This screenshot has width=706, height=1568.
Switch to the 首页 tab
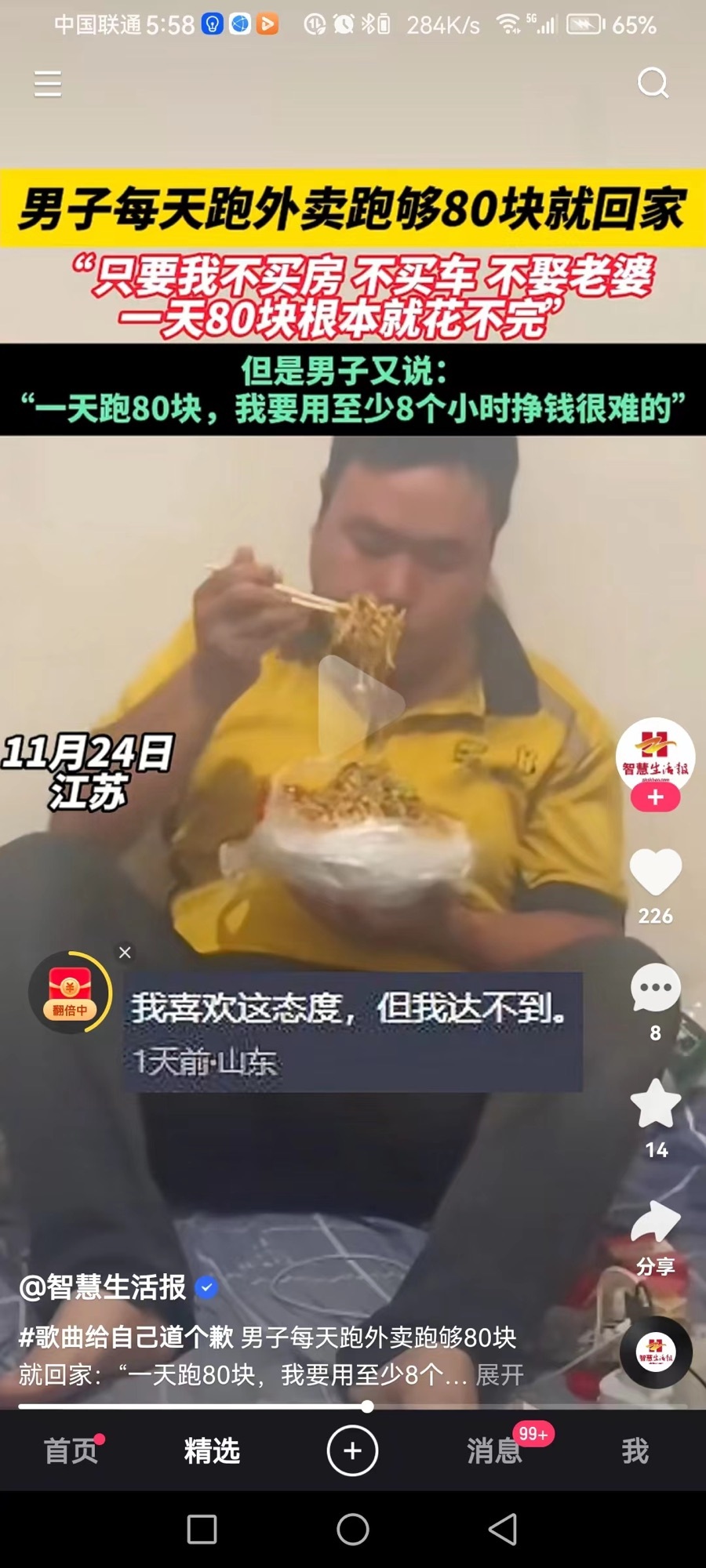tap(71, 1451)
